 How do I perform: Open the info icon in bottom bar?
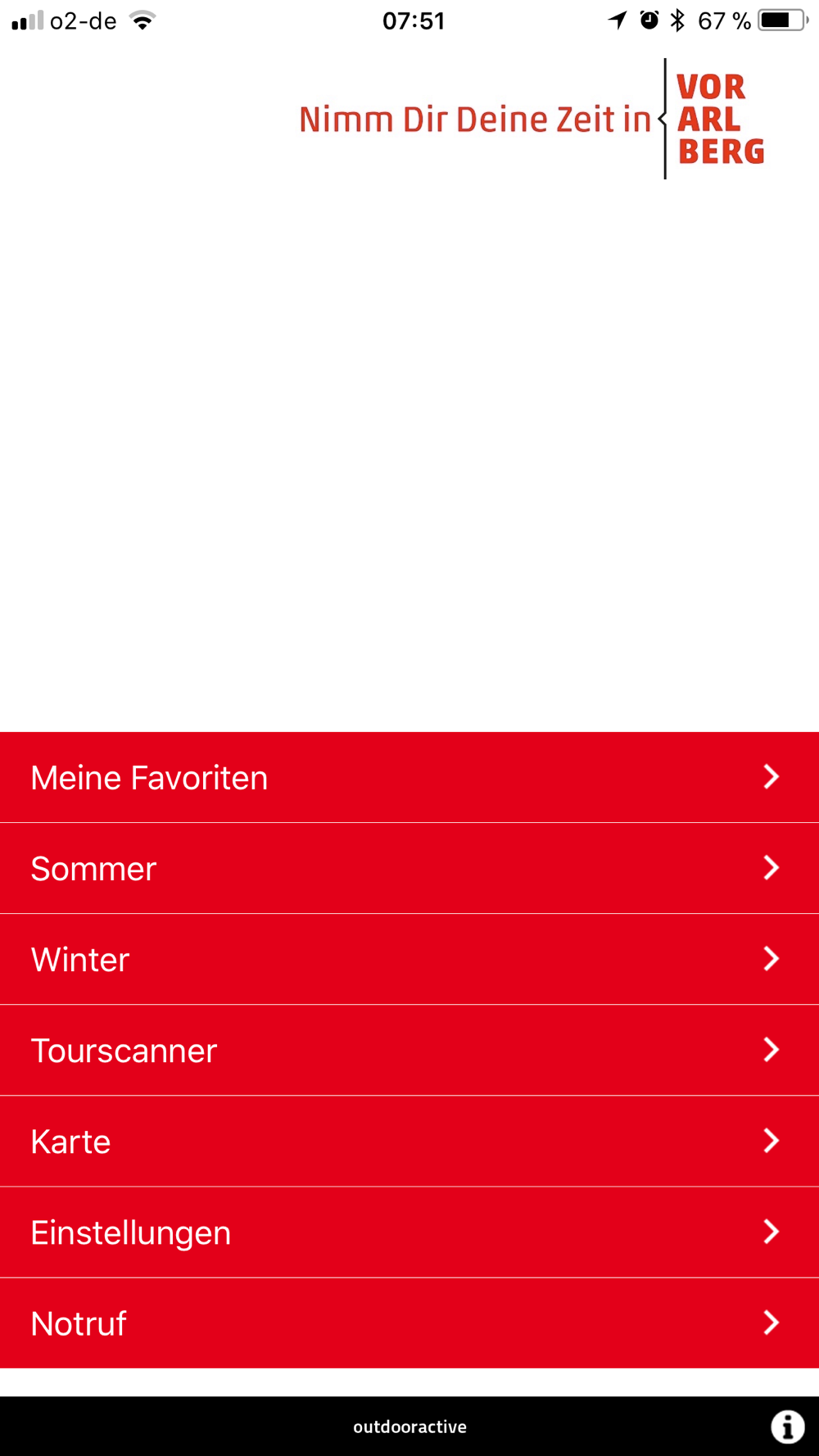click(788, 1427)
